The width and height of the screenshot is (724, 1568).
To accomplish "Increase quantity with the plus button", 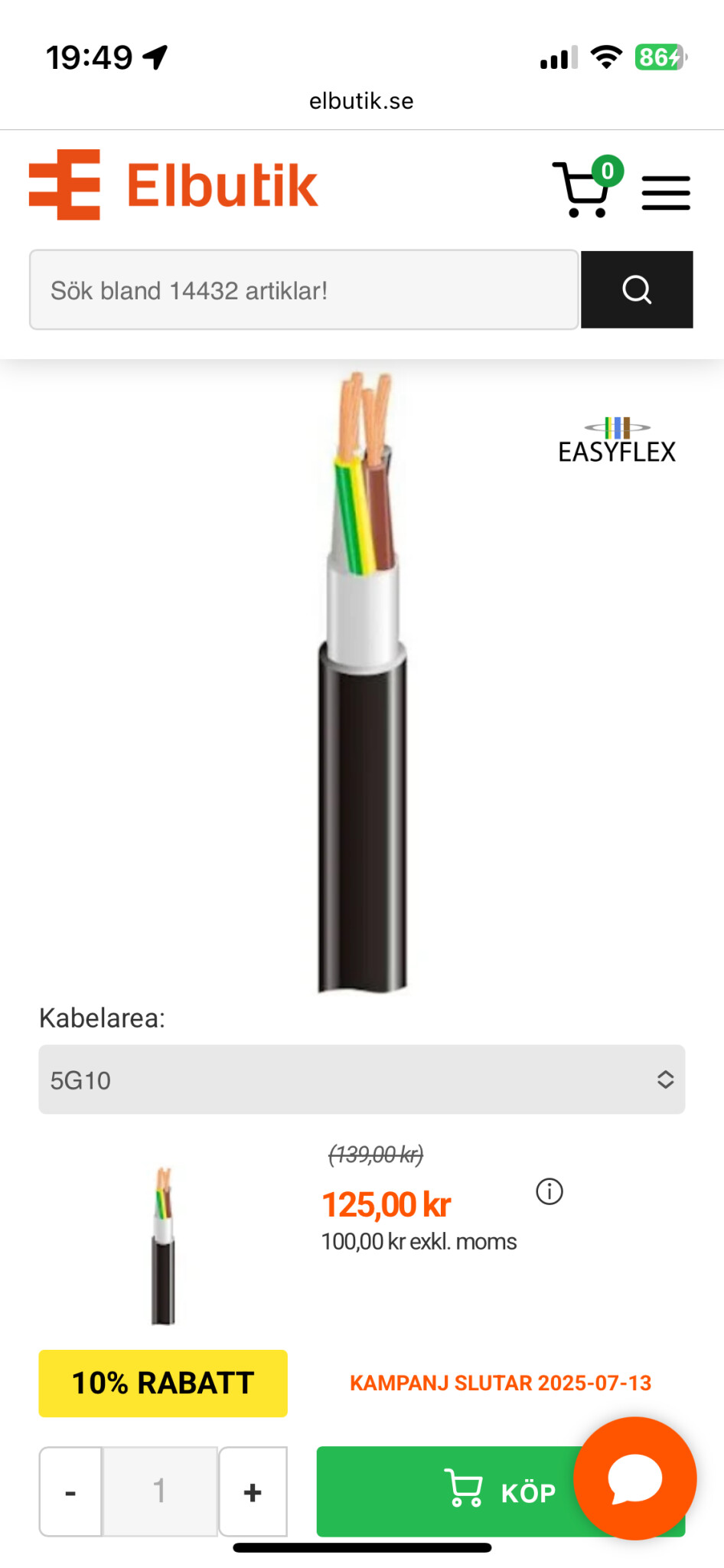I will pyautogui.click(x=253, y=1491).
